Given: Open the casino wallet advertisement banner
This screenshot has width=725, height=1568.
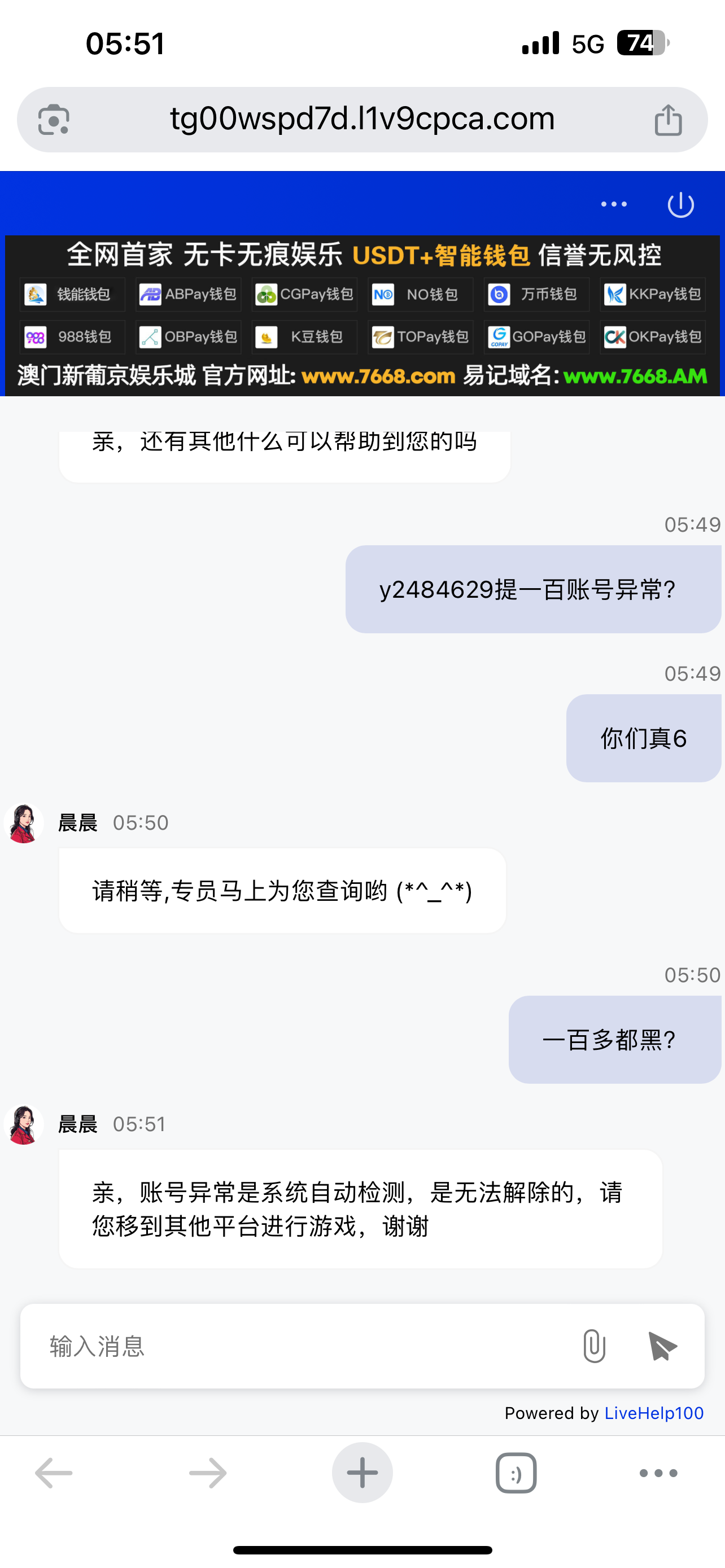Looking at the screenshot, I should [362, 316].
